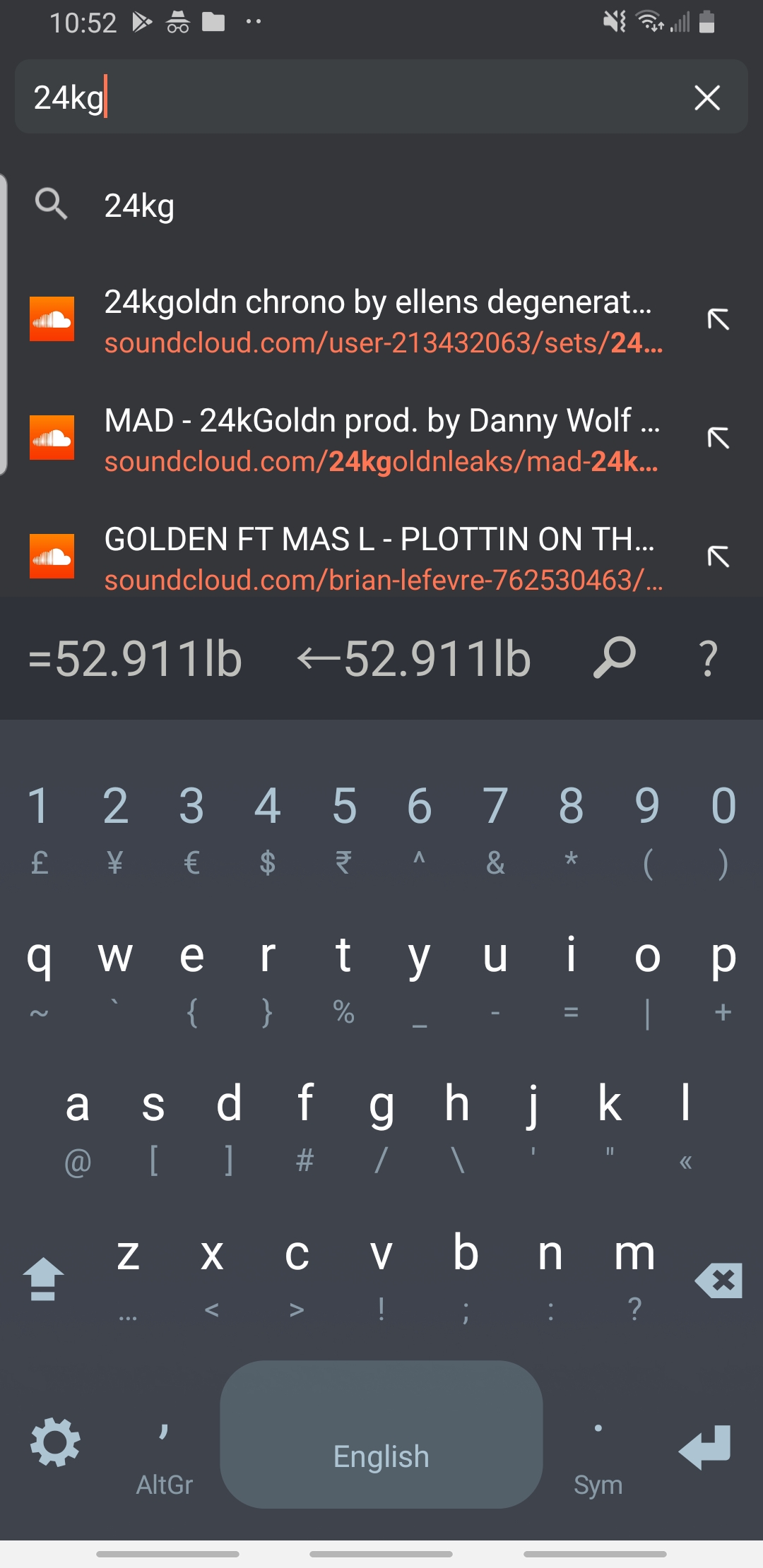The width and height of the screenshot is (763, 1568).
Task: Tap the Wi-Fi status icon
Action: coord(649,21)
